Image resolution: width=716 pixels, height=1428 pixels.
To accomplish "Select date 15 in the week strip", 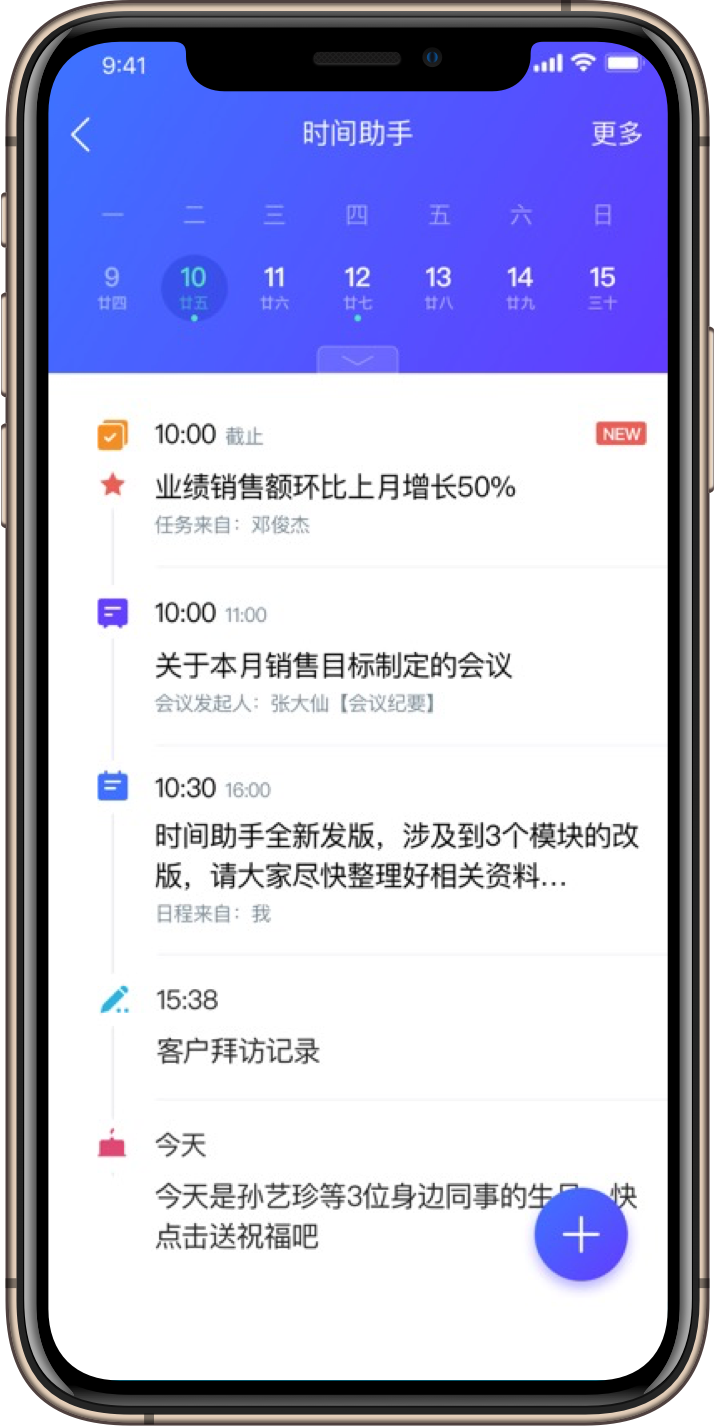I will click(602, 286).
